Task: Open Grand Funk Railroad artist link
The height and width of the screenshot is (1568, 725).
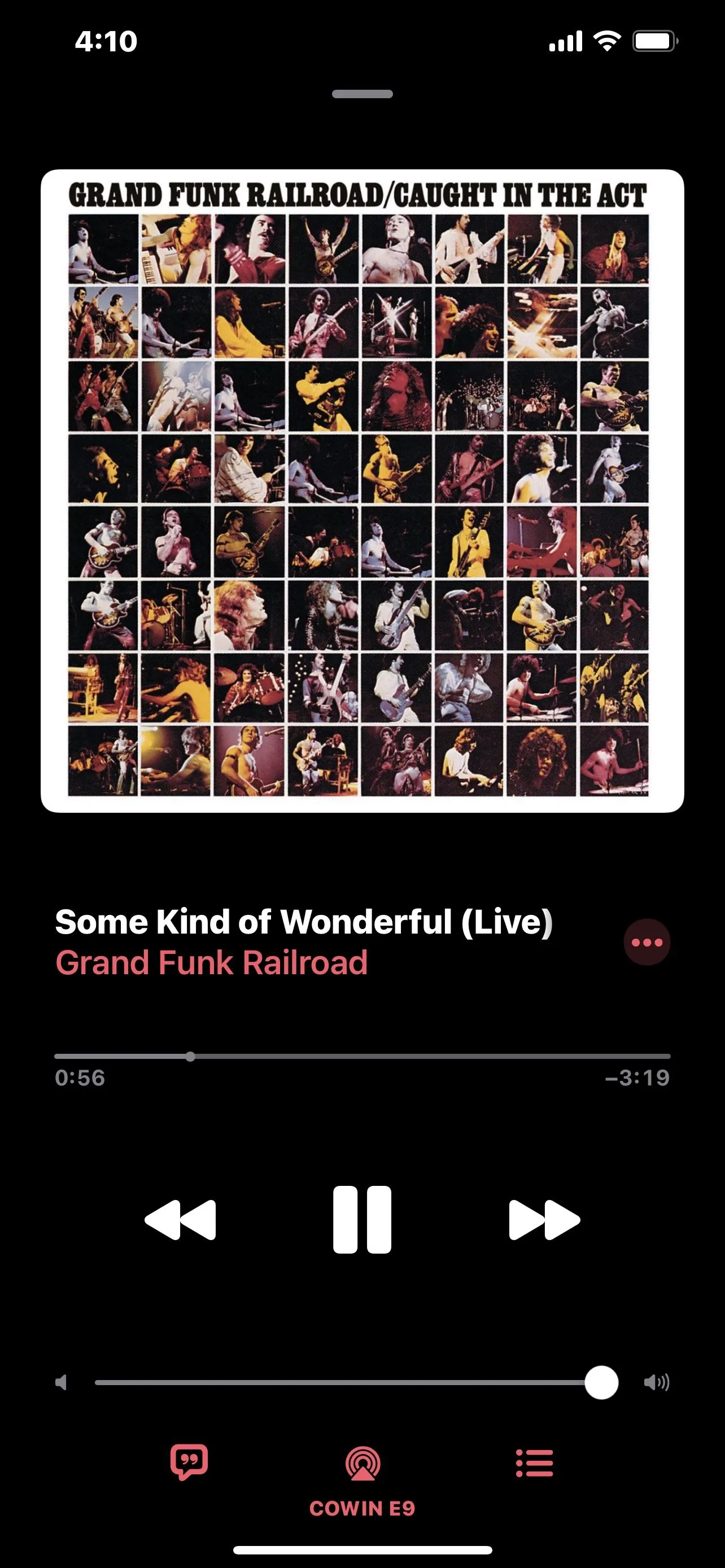Action: tap(211, 963)
